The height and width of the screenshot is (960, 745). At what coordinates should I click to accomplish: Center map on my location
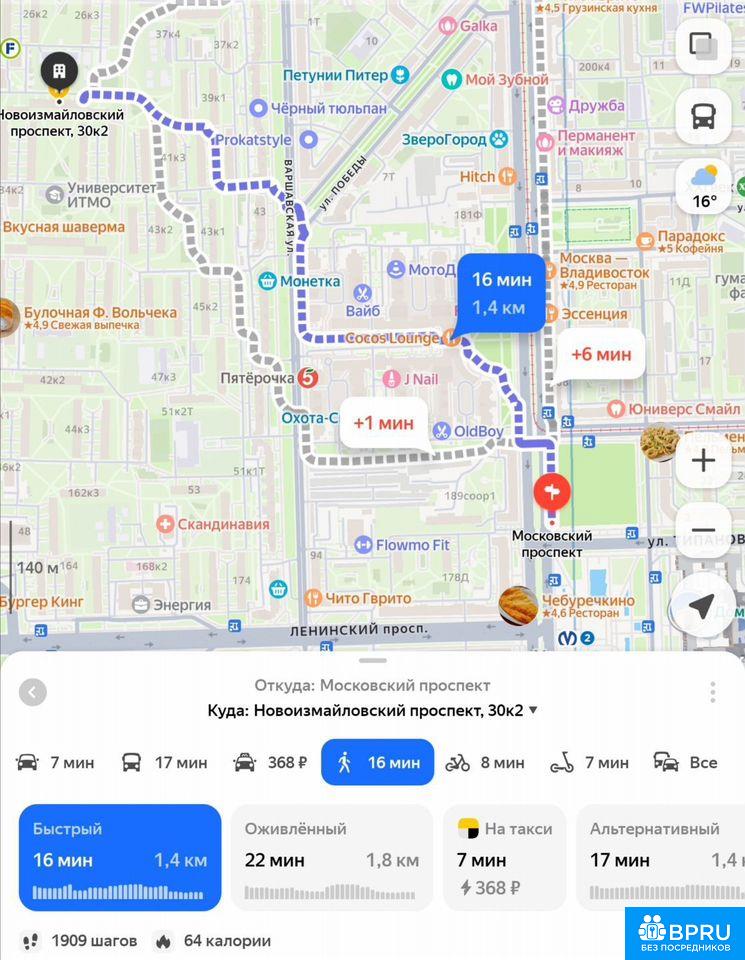(702, 606)
